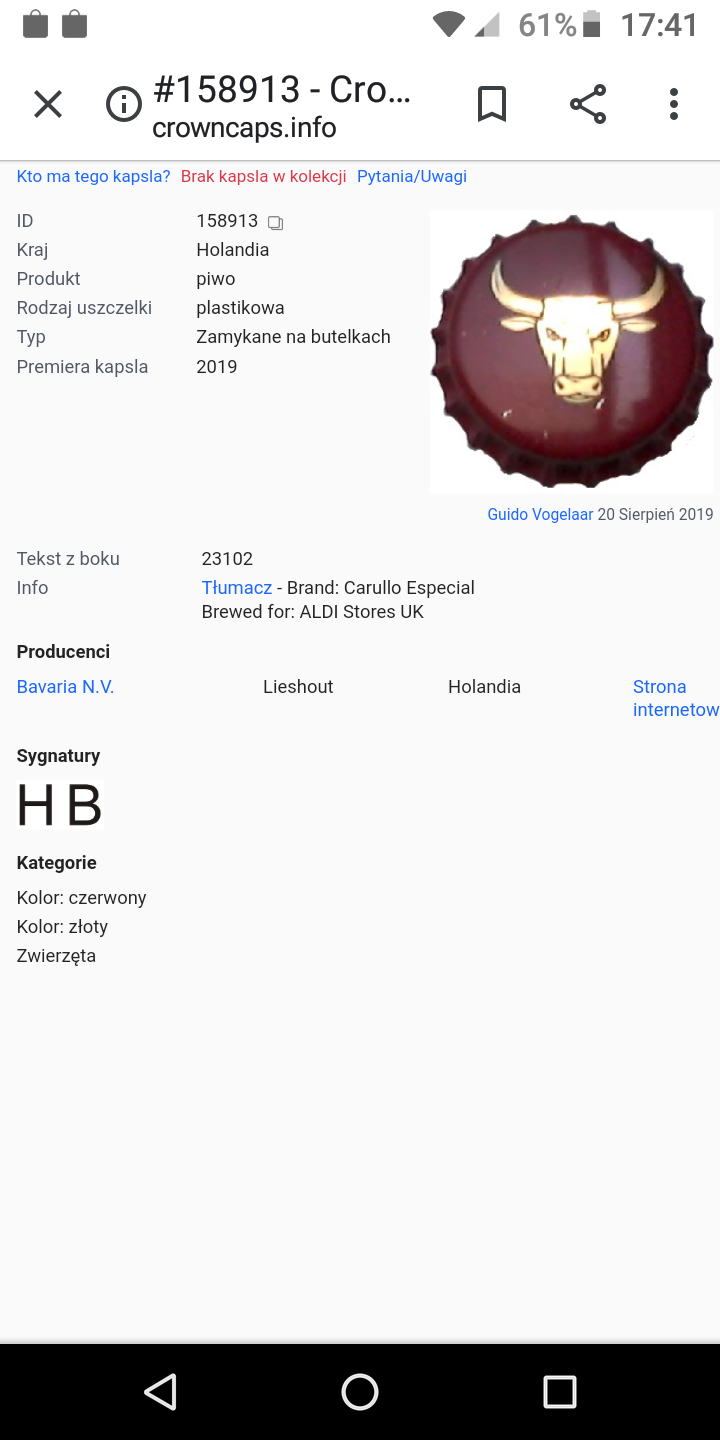Share this page
Screen dimensions: 720x1440
point(588,104)
